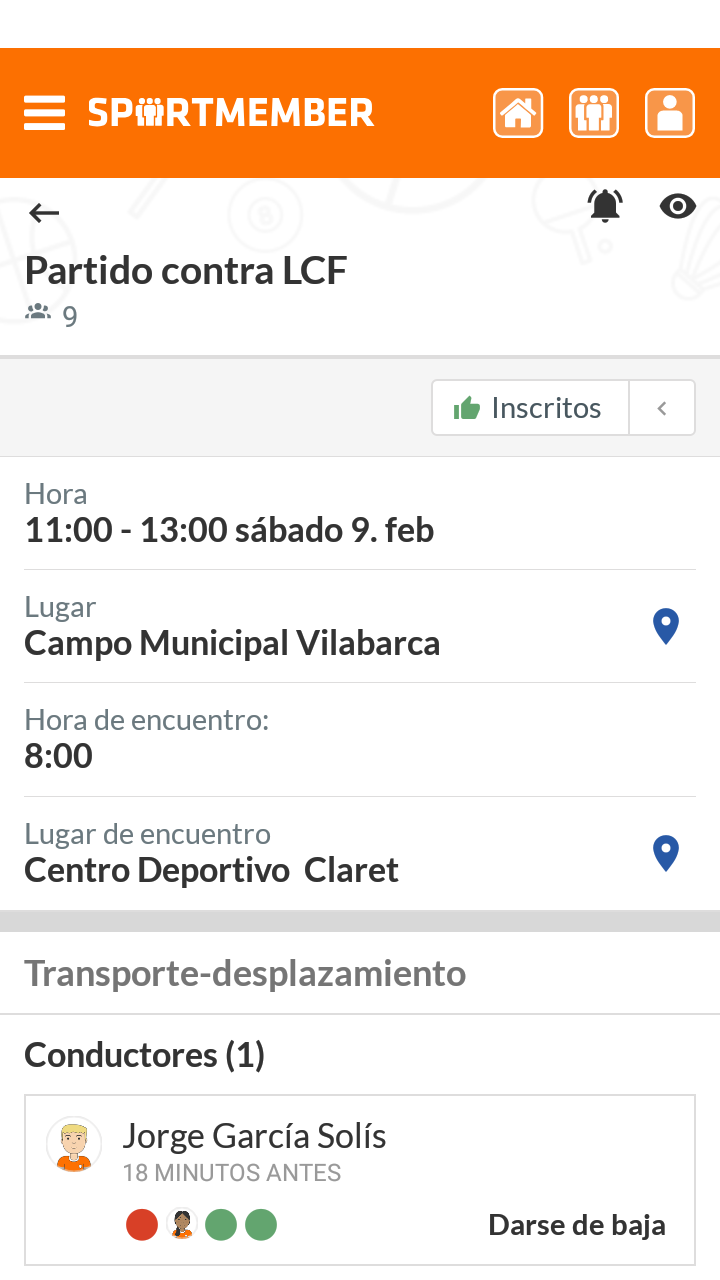Screen dimensions: 720x1280
Task: Tap the notification bell for this event
Action: coord(605,206)
